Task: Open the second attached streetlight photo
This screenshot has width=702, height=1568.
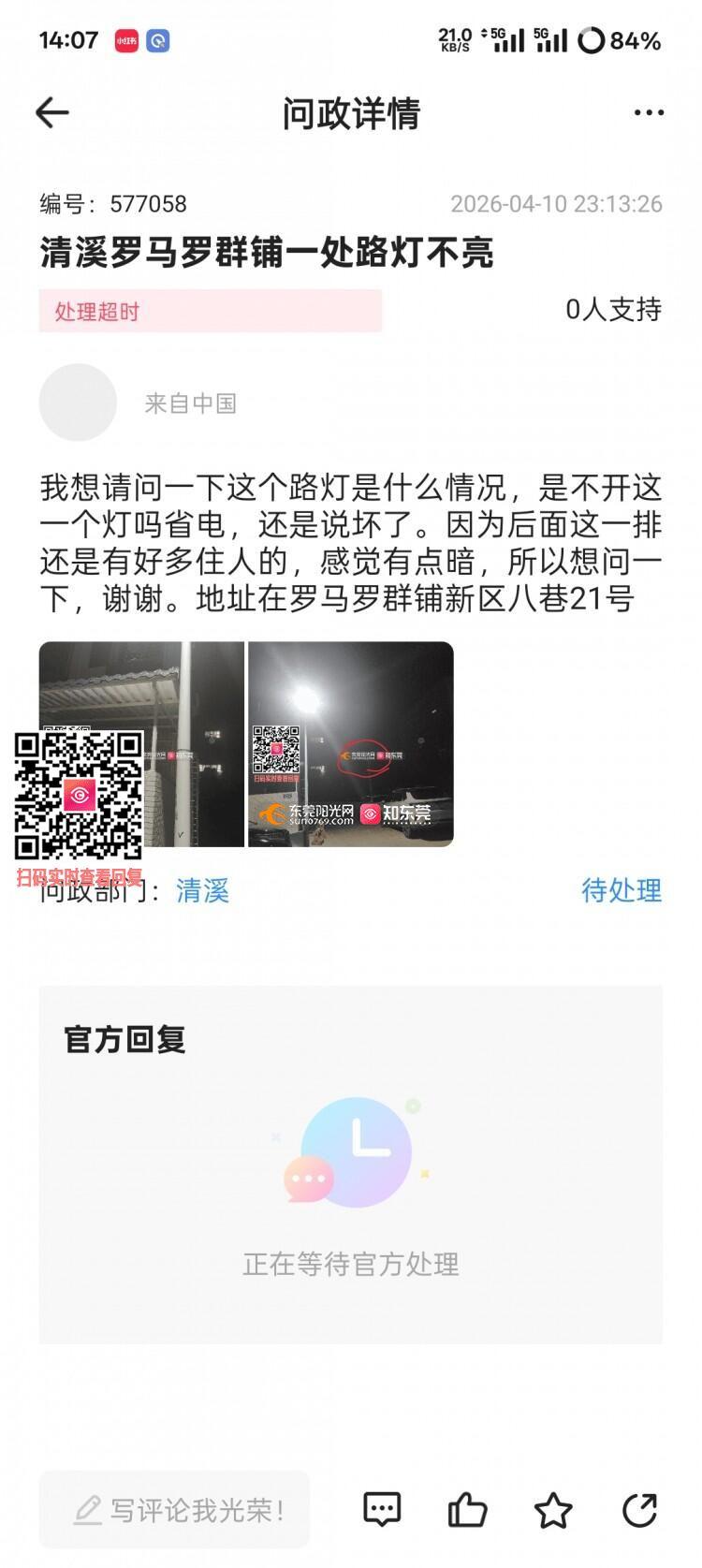Action: coord(350,744)
